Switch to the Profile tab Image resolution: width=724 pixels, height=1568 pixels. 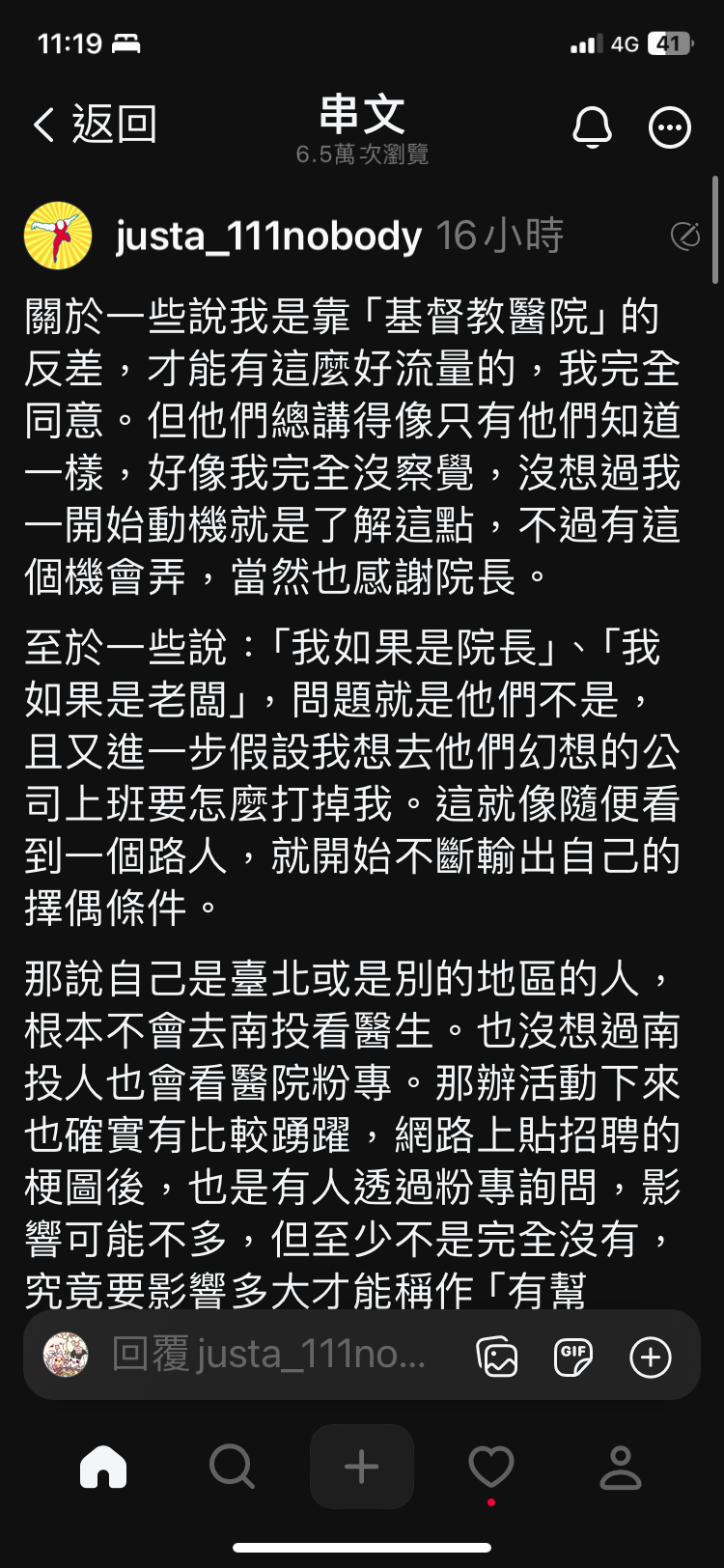pos(621,1467)
